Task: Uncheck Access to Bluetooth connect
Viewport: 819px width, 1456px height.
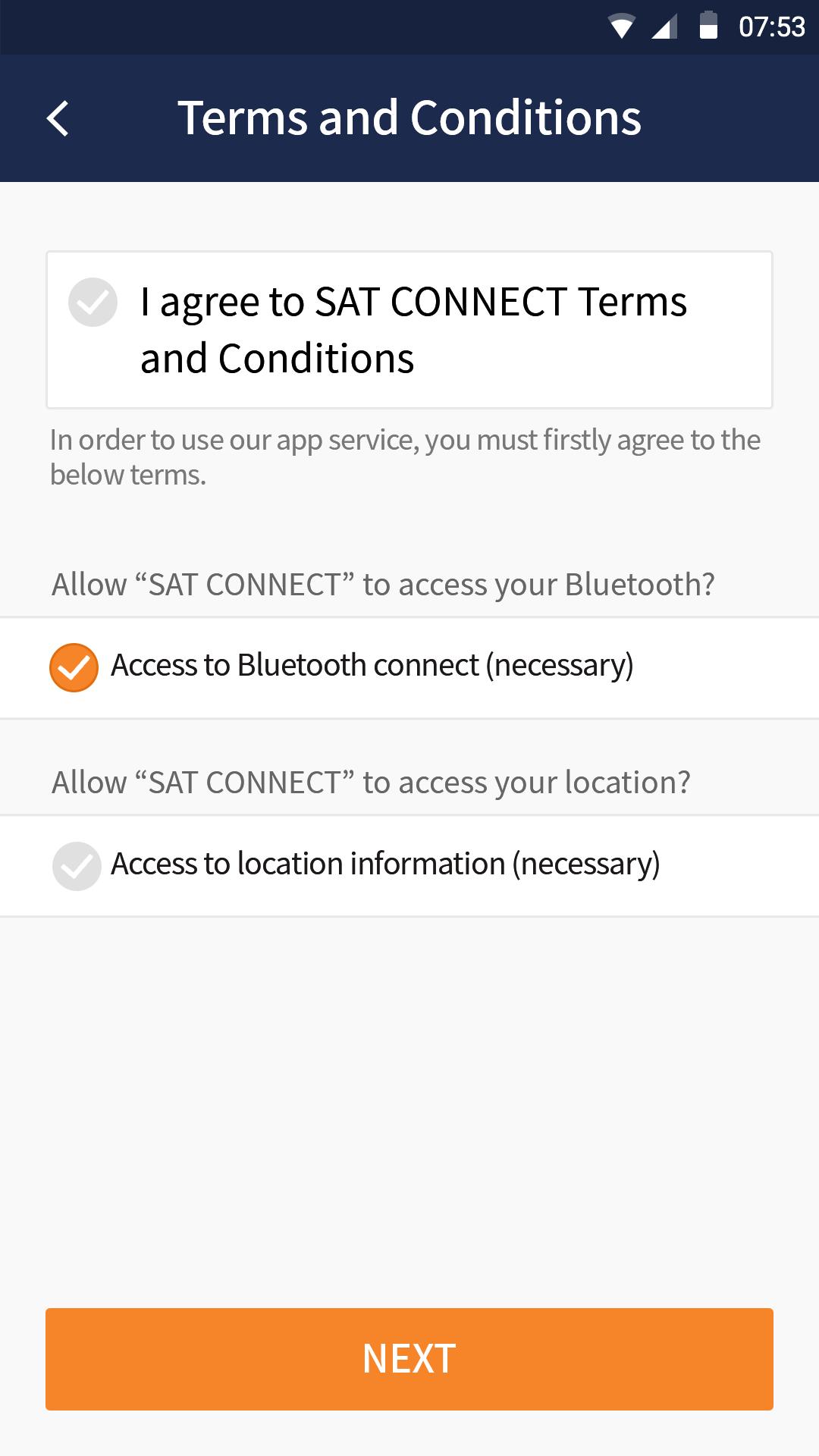Action: click(74, 667)
